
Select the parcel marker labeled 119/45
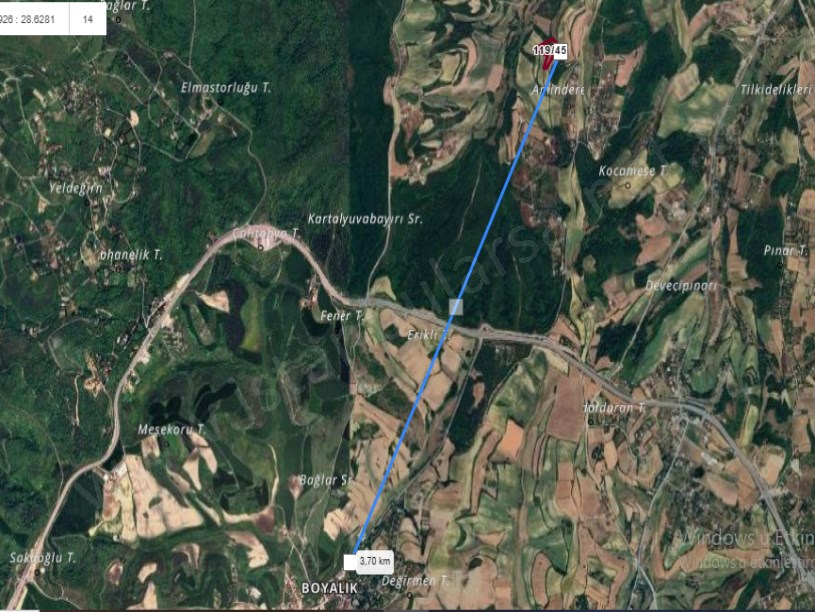[550, 50]
